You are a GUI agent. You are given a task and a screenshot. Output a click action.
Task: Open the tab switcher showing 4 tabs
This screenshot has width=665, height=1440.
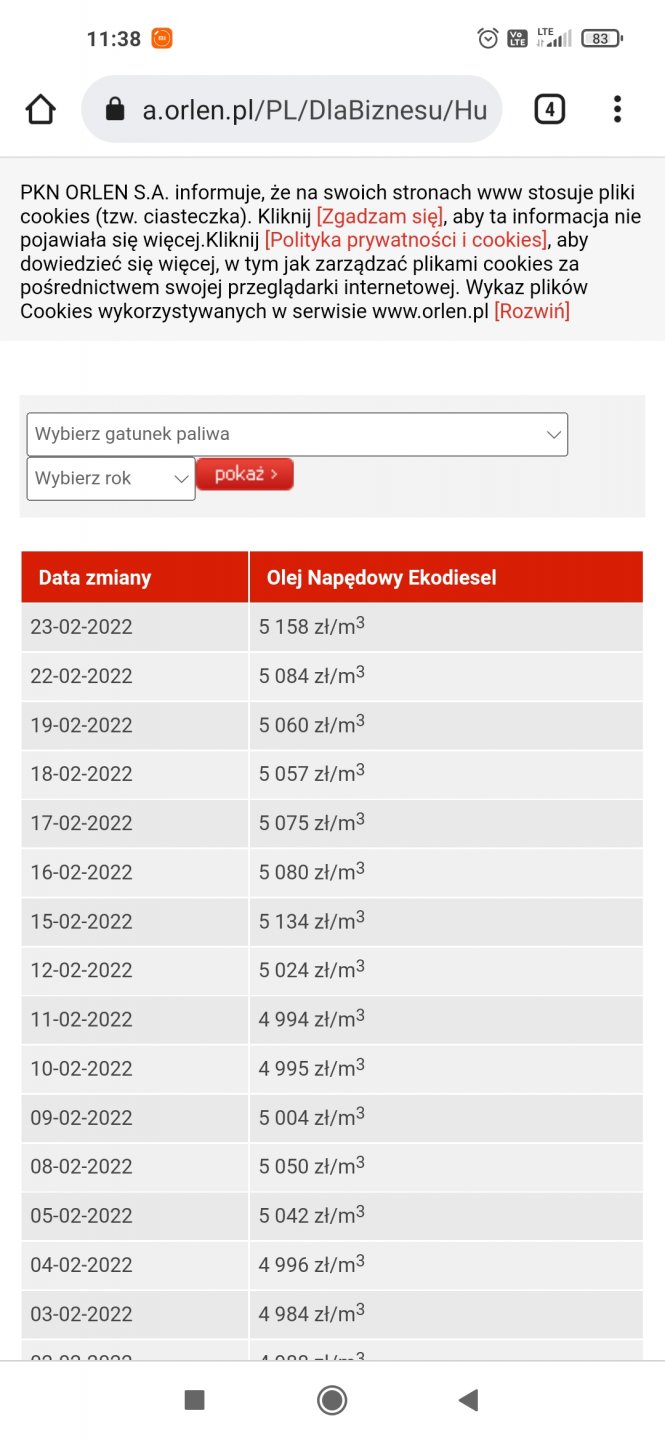click(549, 109)
